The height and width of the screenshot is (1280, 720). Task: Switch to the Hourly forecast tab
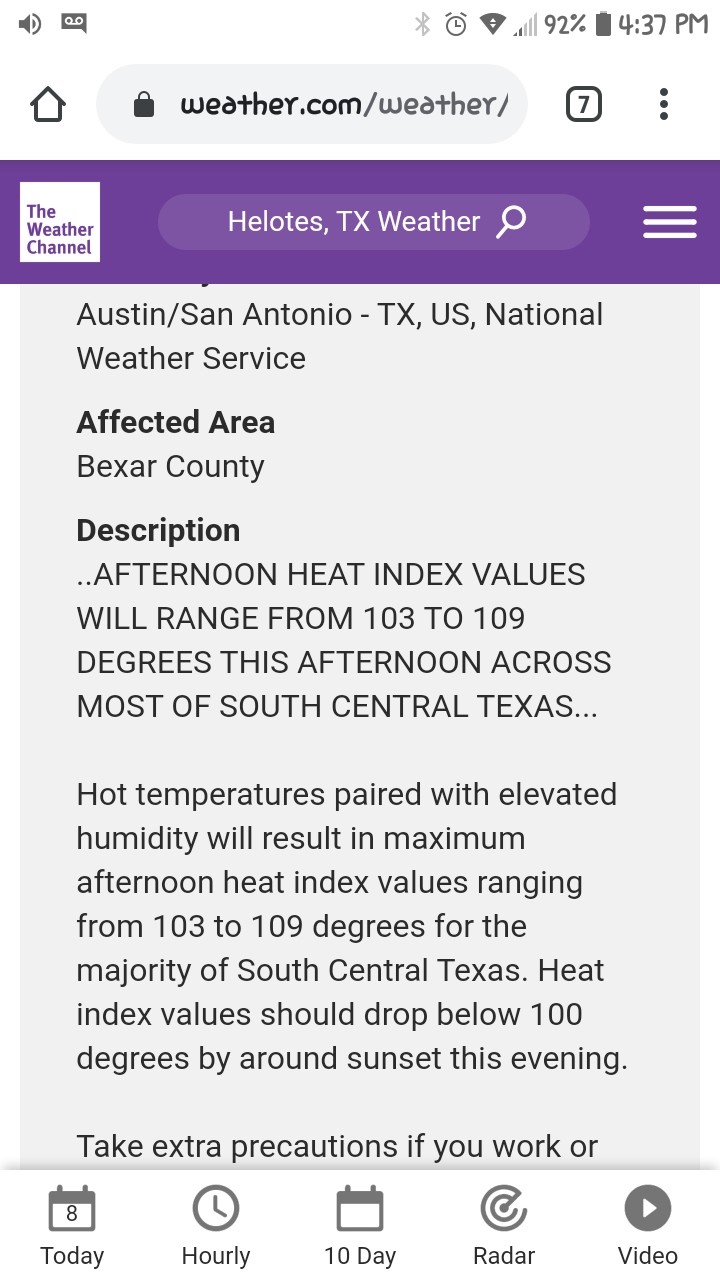point(216,1226)
